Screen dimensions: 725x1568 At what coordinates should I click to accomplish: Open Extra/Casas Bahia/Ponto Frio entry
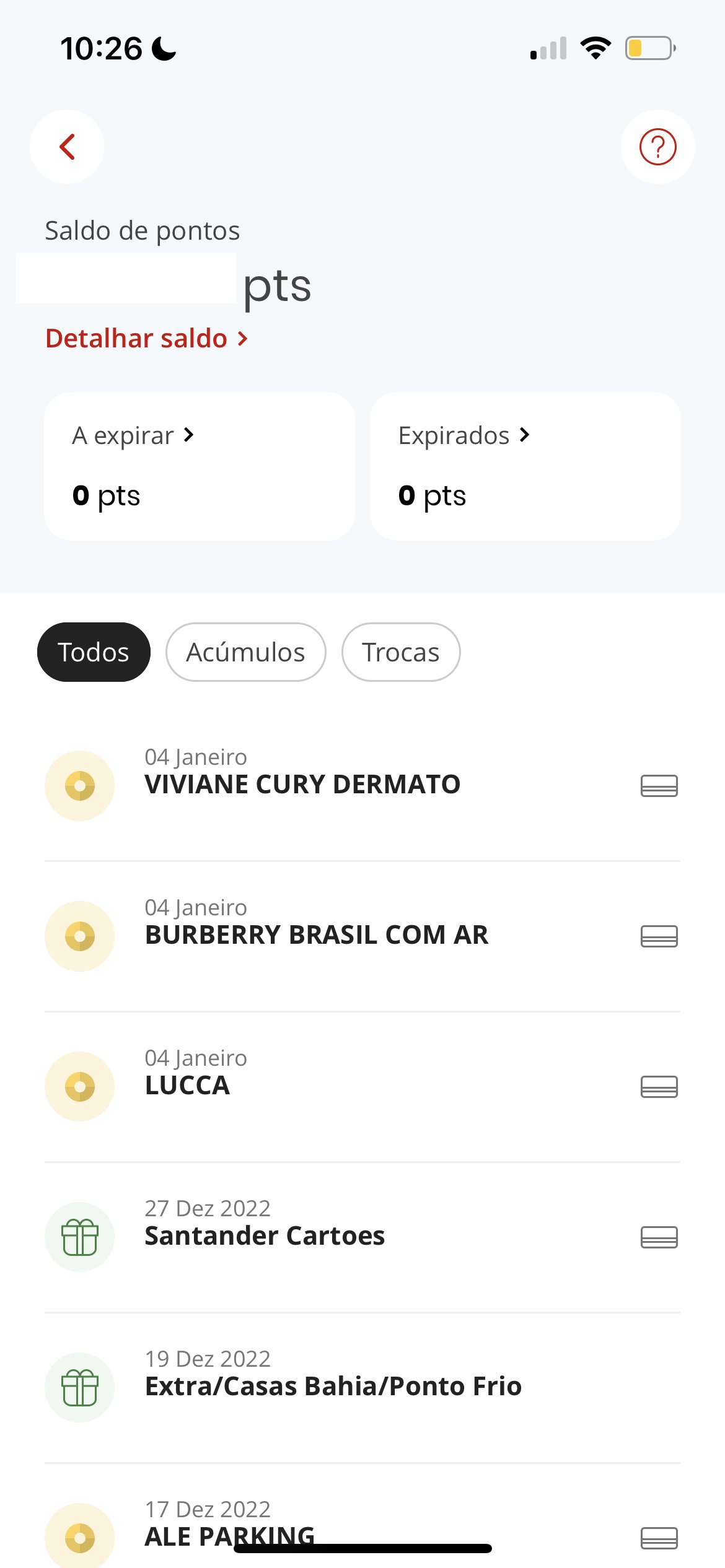(362, 1388)
